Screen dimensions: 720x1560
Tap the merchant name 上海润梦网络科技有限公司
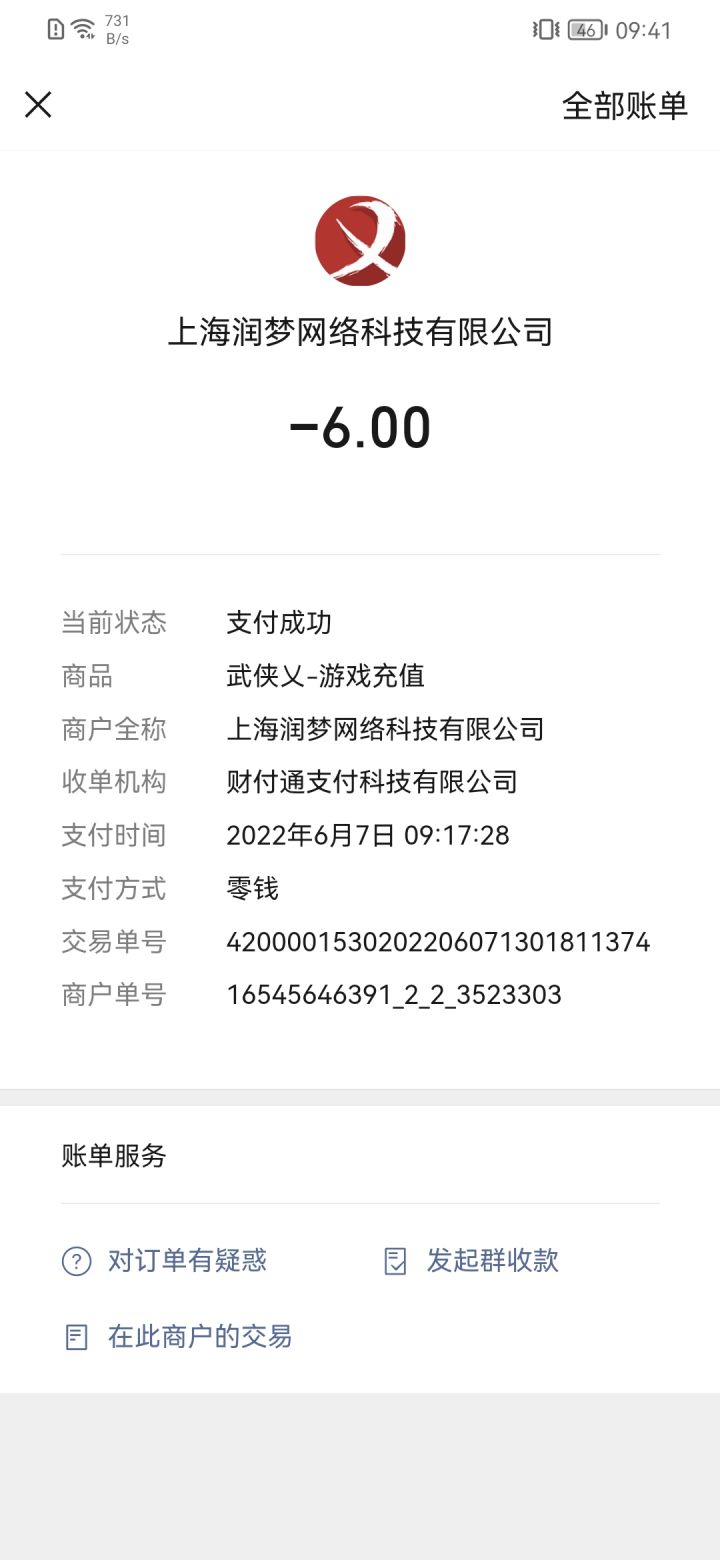tap(360, 331)
